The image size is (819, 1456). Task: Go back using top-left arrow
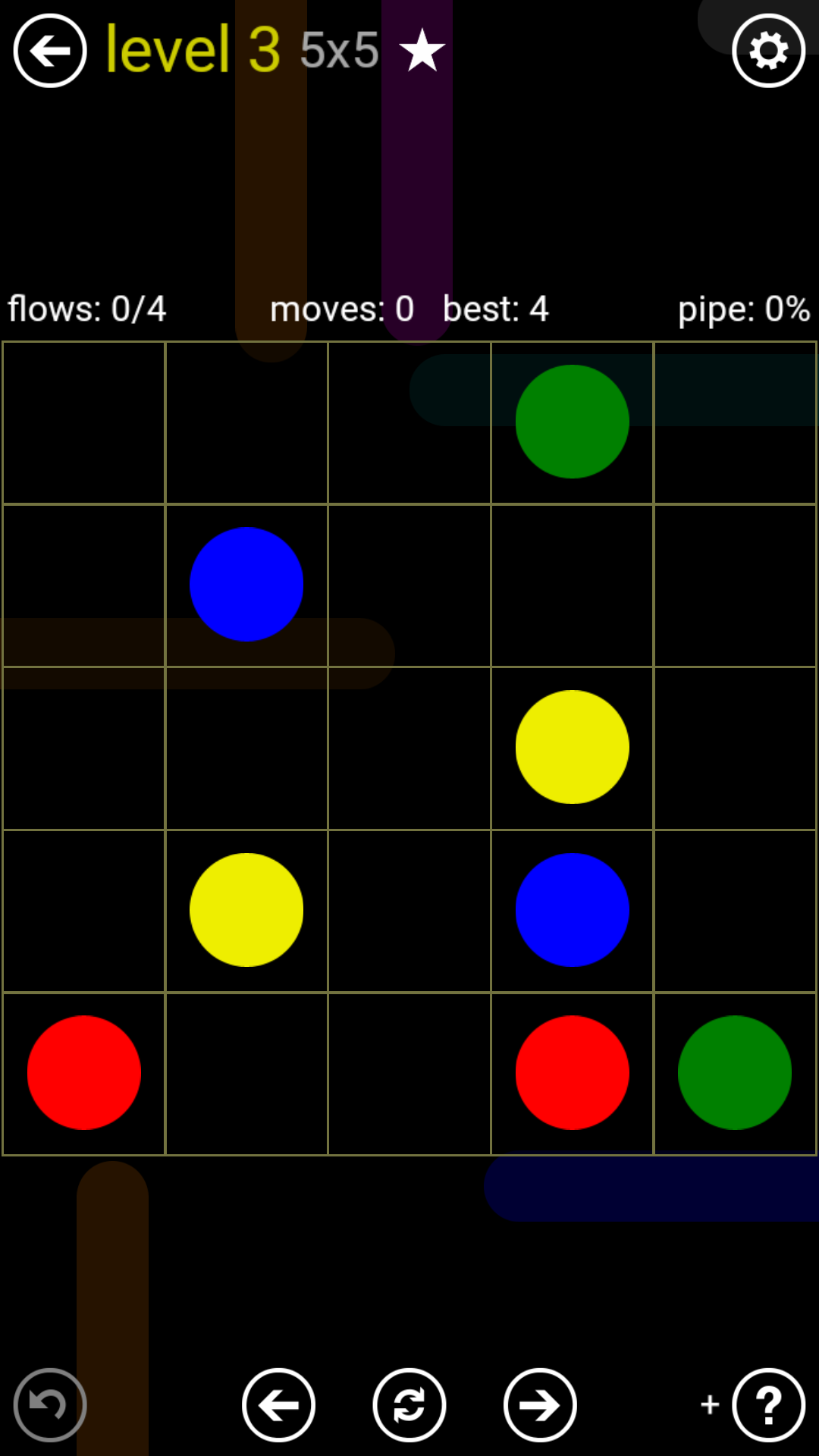(50, 51)
